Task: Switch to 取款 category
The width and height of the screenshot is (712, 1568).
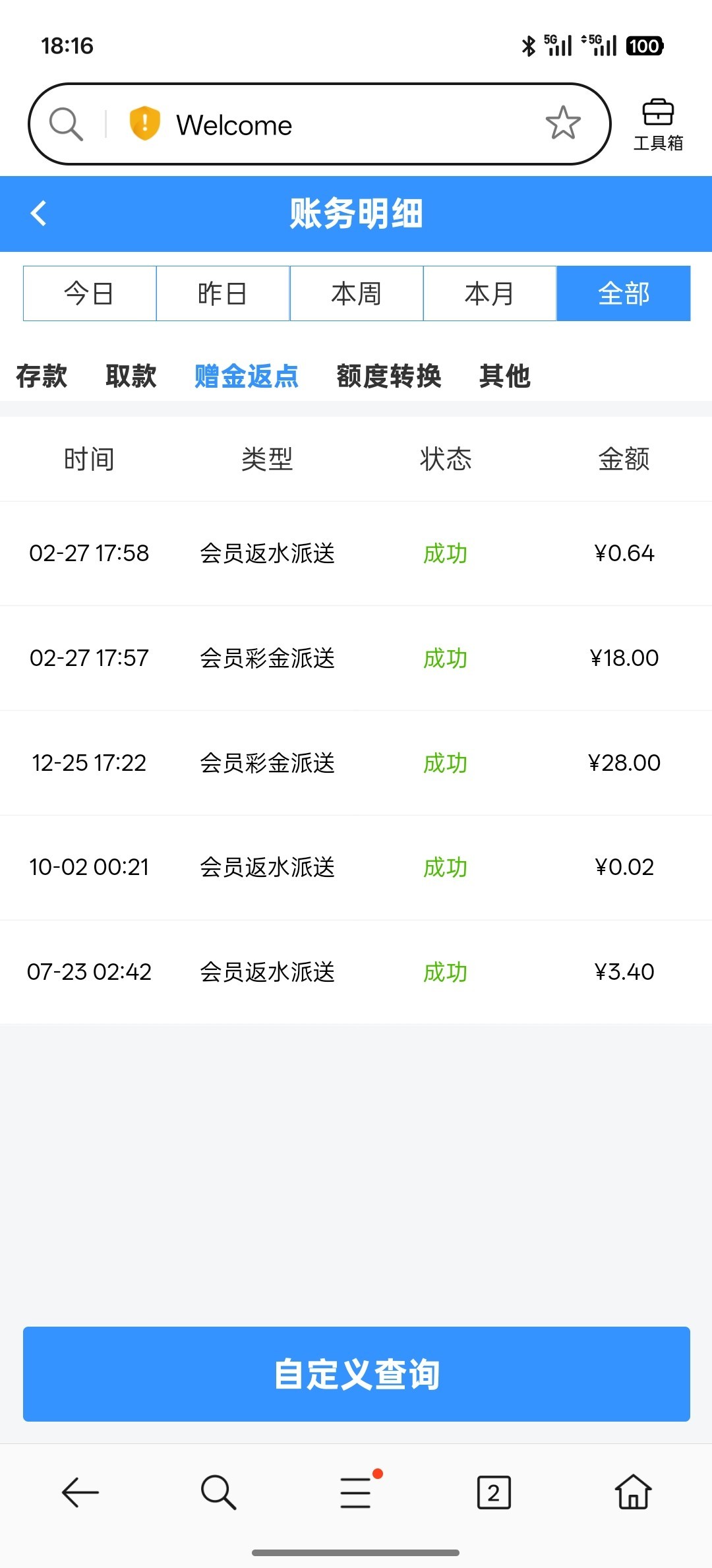Action: click(x=131, y=376)
